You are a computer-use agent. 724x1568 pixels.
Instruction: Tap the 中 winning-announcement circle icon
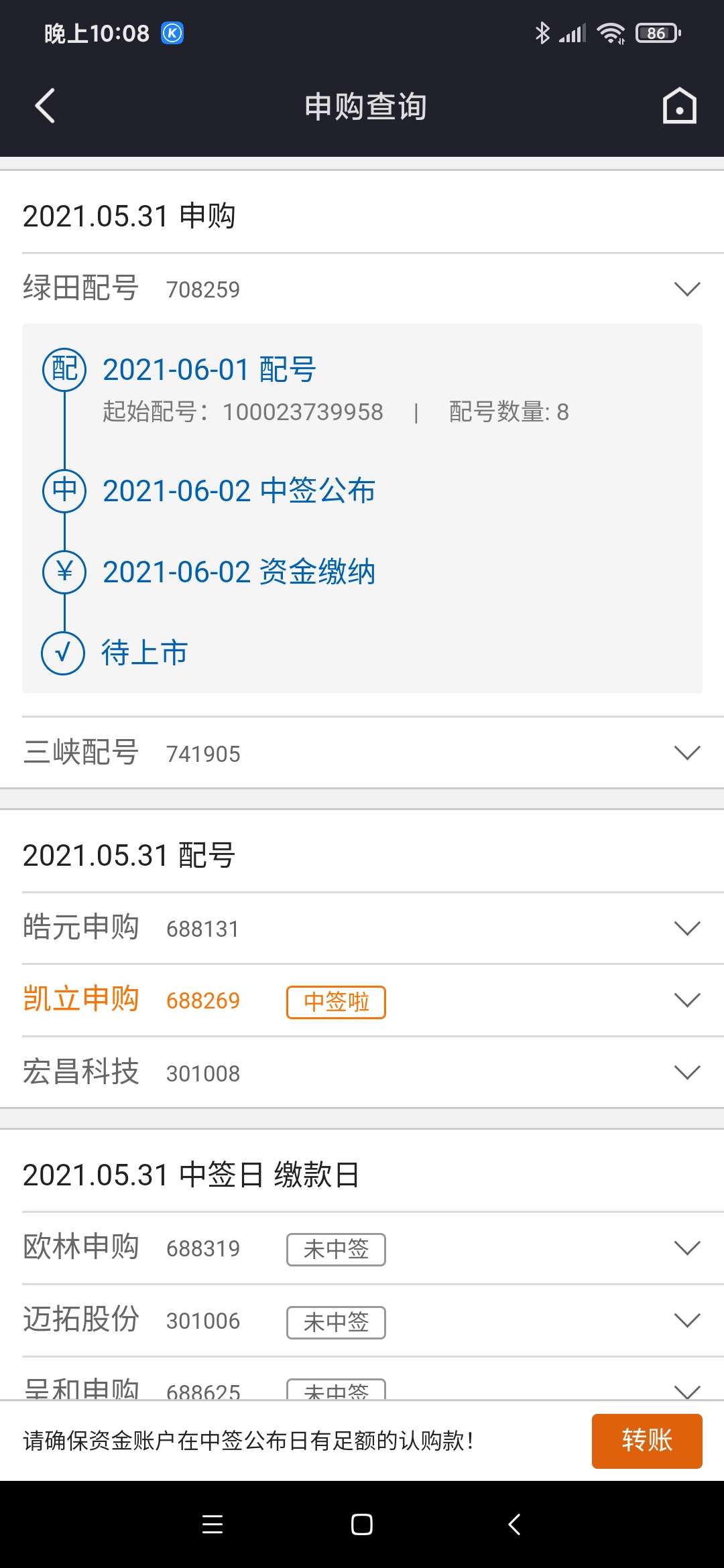[x=62, y=490]
